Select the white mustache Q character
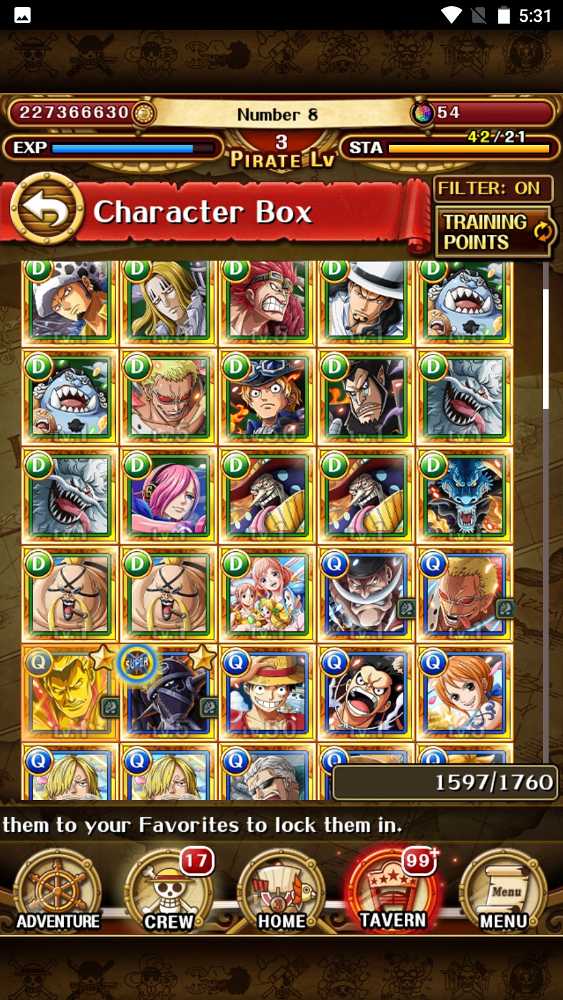Screen dimensions: 563x1000 pos(366,594)
